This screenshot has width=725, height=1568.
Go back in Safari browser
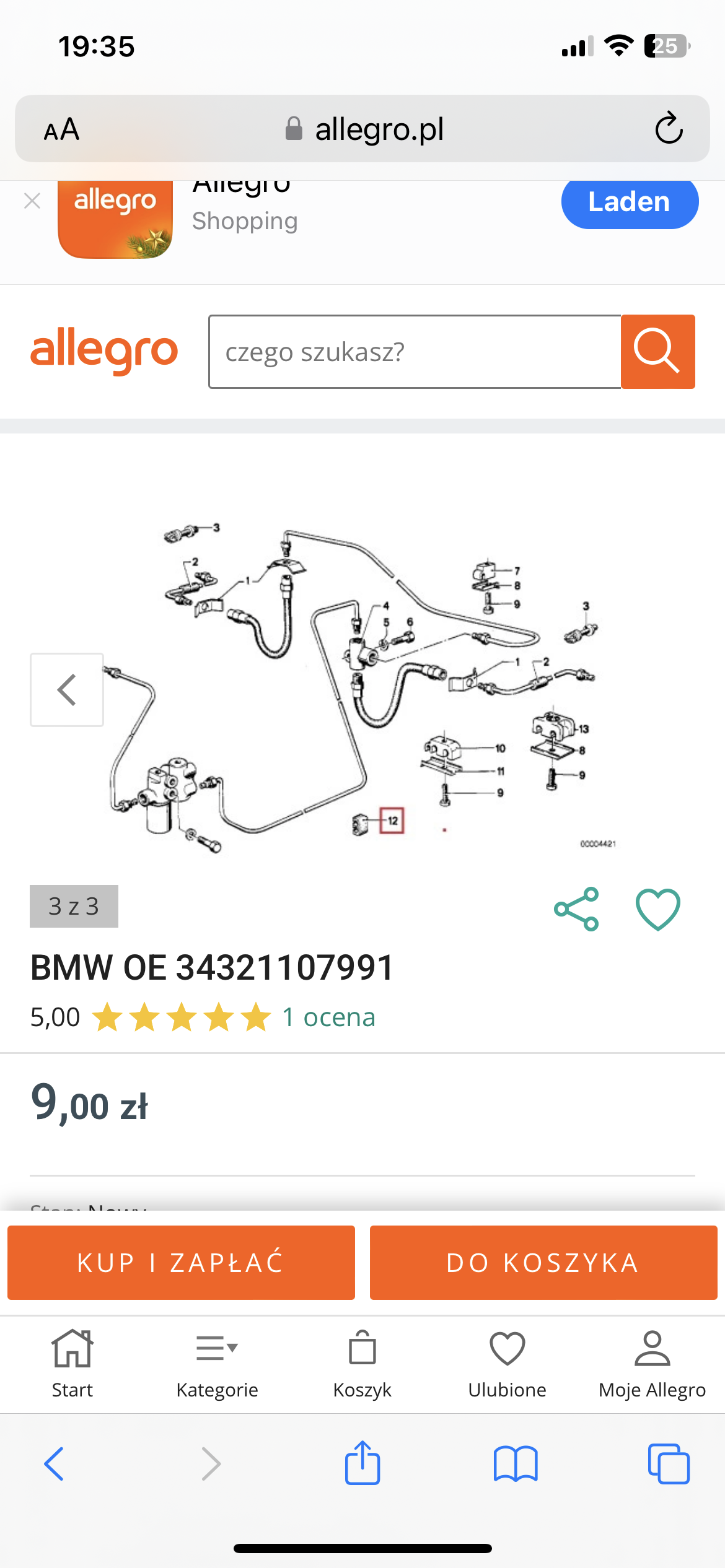55,1464
